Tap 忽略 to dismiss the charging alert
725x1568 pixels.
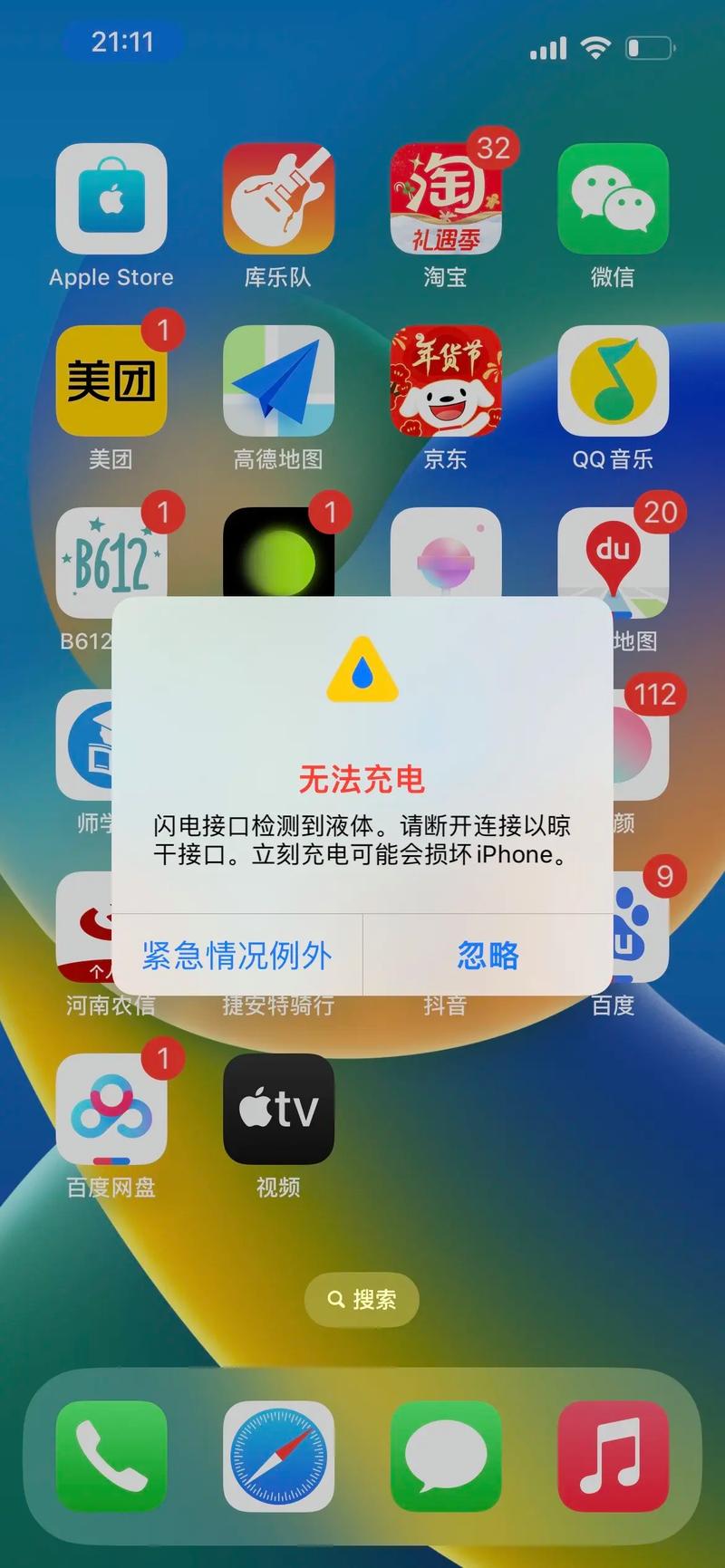click(487, 957)
